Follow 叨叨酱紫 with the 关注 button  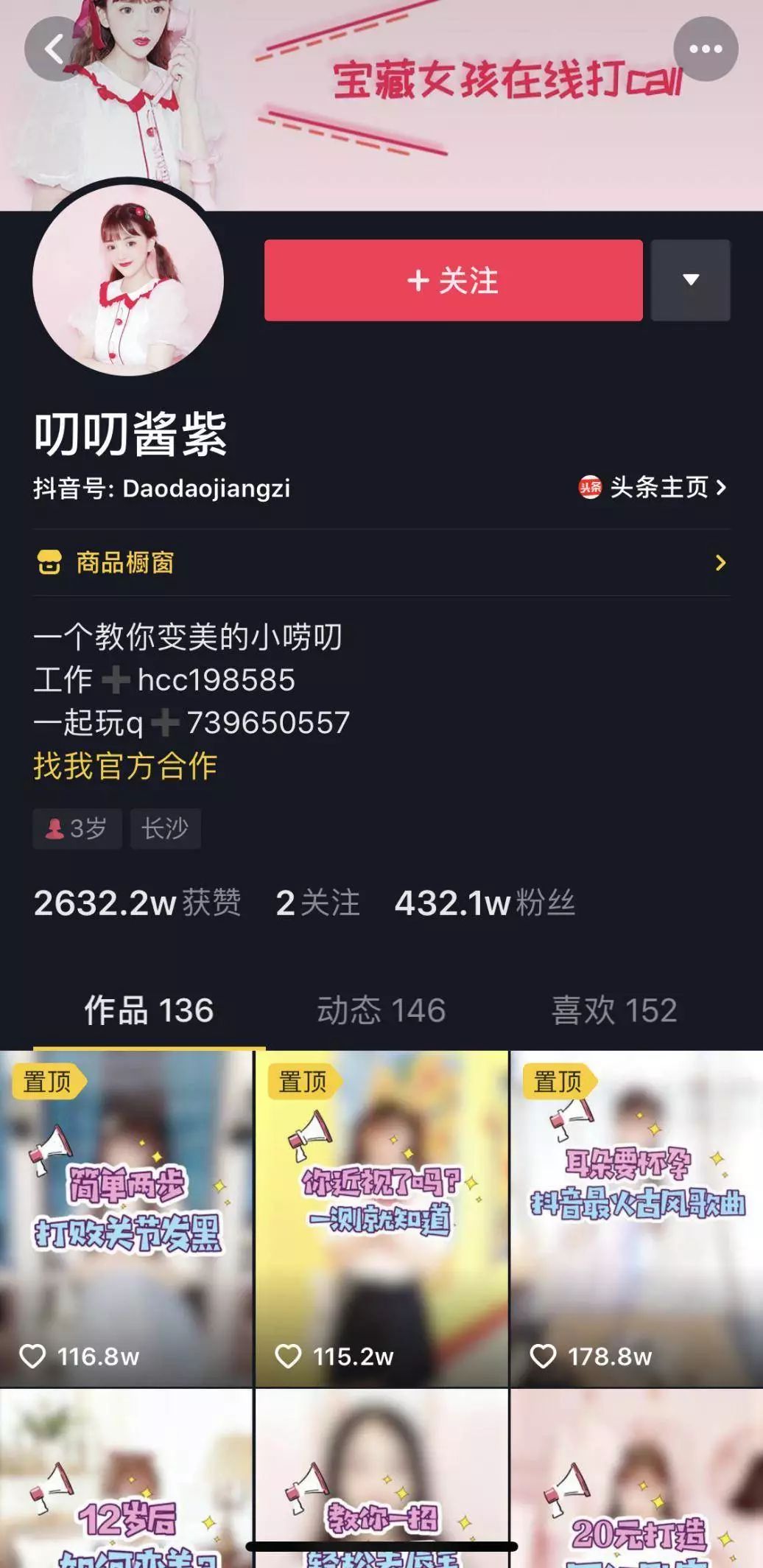(453, 280)
